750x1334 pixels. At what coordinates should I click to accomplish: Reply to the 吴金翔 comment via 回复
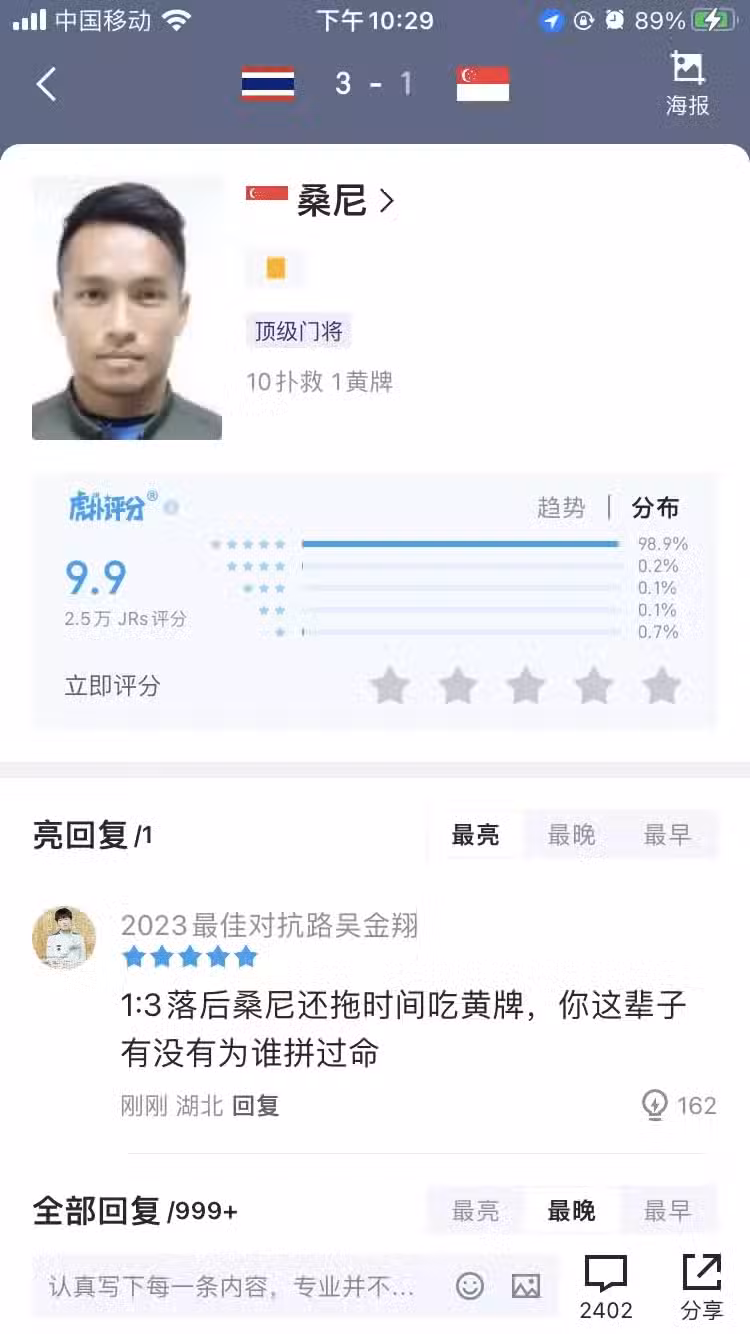pos(256,1105)
